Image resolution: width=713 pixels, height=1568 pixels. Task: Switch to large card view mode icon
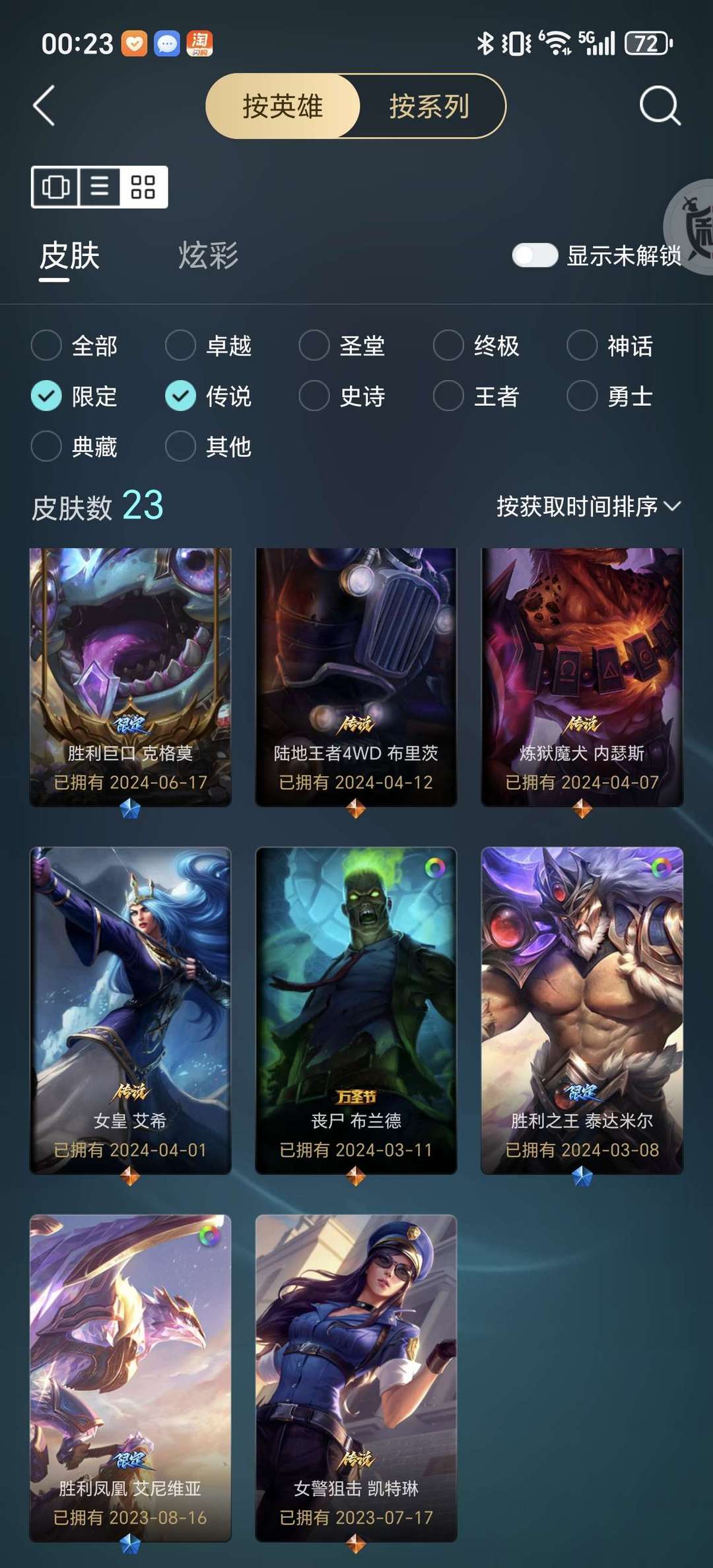[56, 187]
